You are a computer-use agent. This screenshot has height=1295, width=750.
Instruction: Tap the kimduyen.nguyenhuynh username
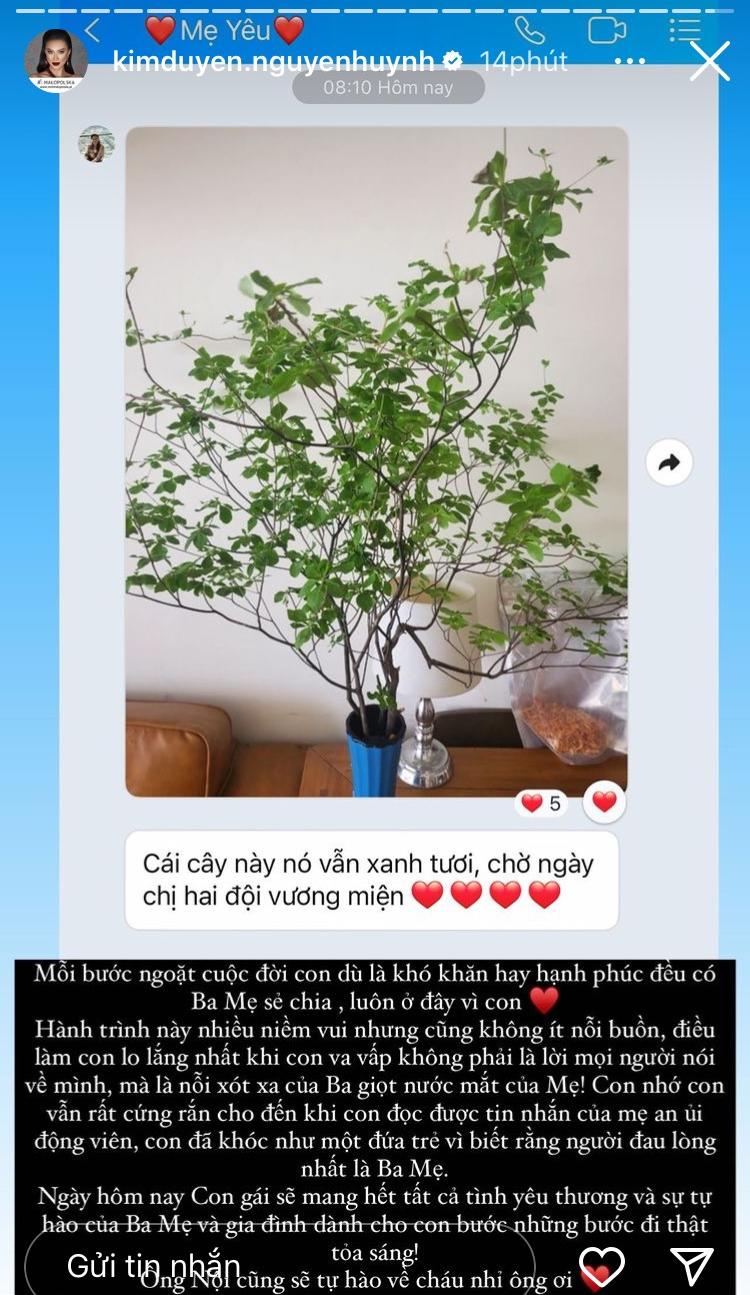[x=273, y=62]
